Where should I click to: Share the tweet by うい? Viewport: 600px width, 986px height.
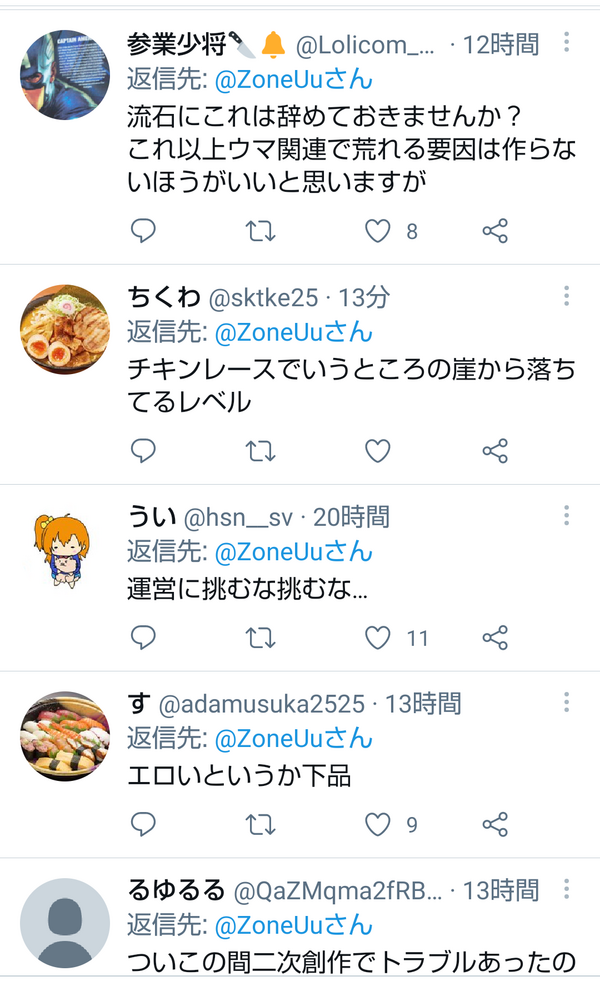click(495, 638)
